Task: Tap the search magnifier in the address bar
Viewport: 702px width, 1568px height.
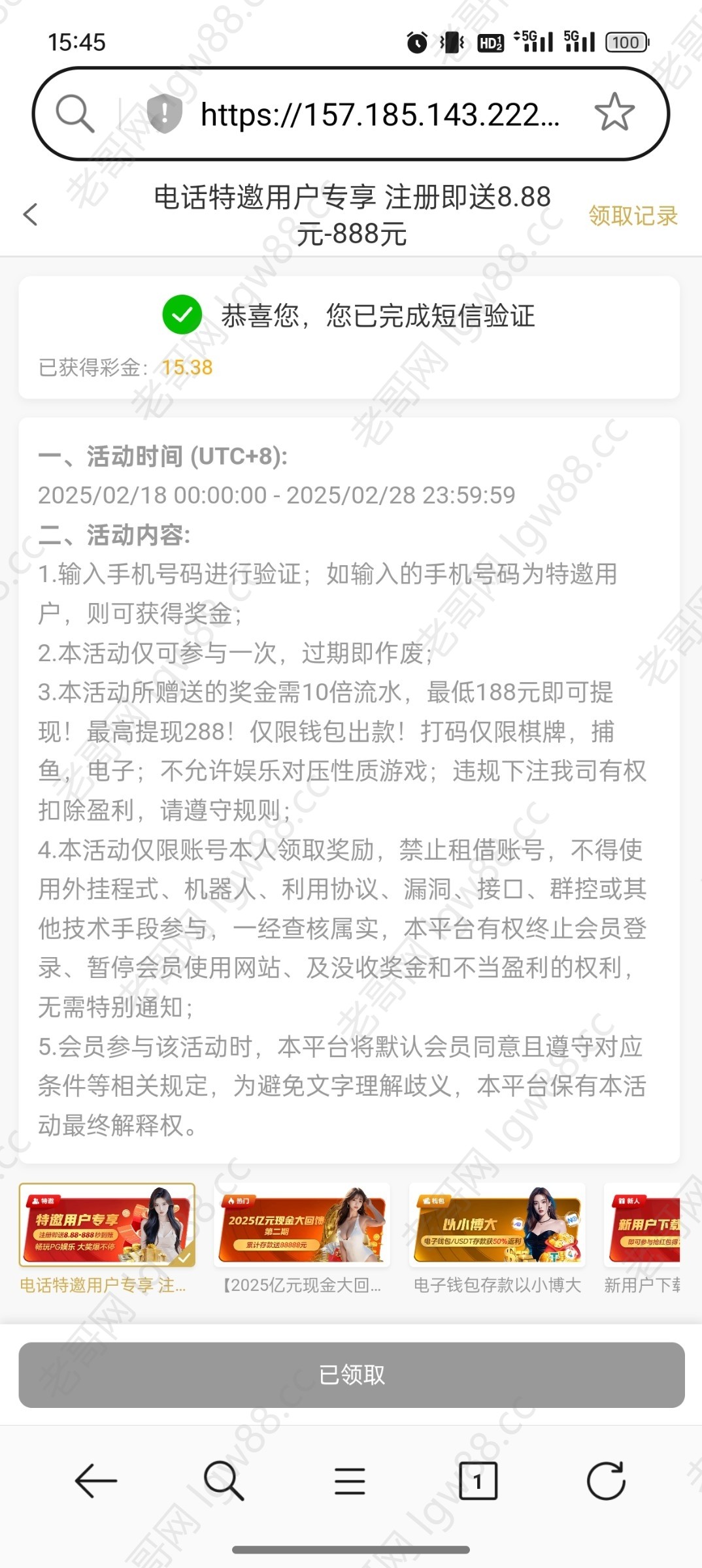Action: pos(75,113)
